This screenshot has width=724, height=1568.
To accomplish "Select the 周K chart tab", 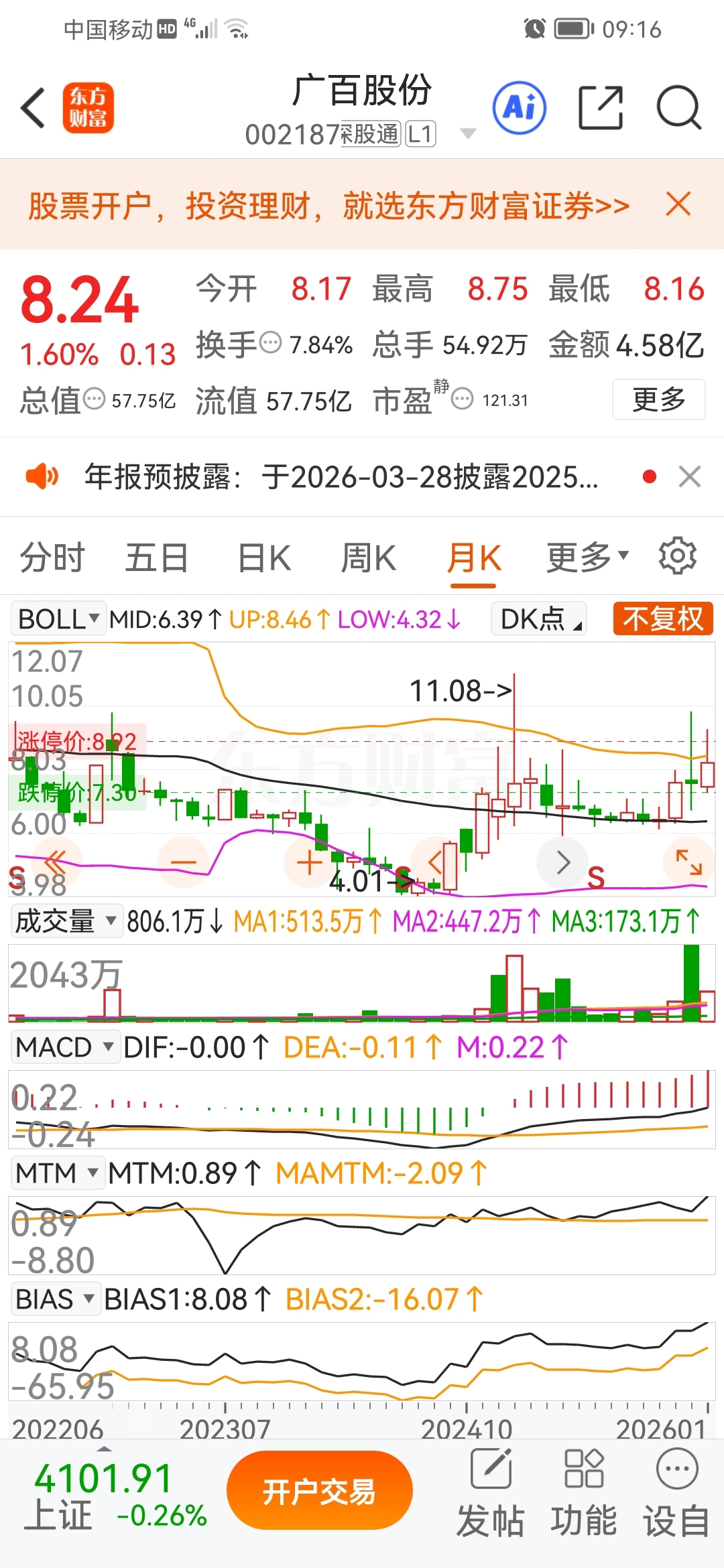I will (369, 558).
